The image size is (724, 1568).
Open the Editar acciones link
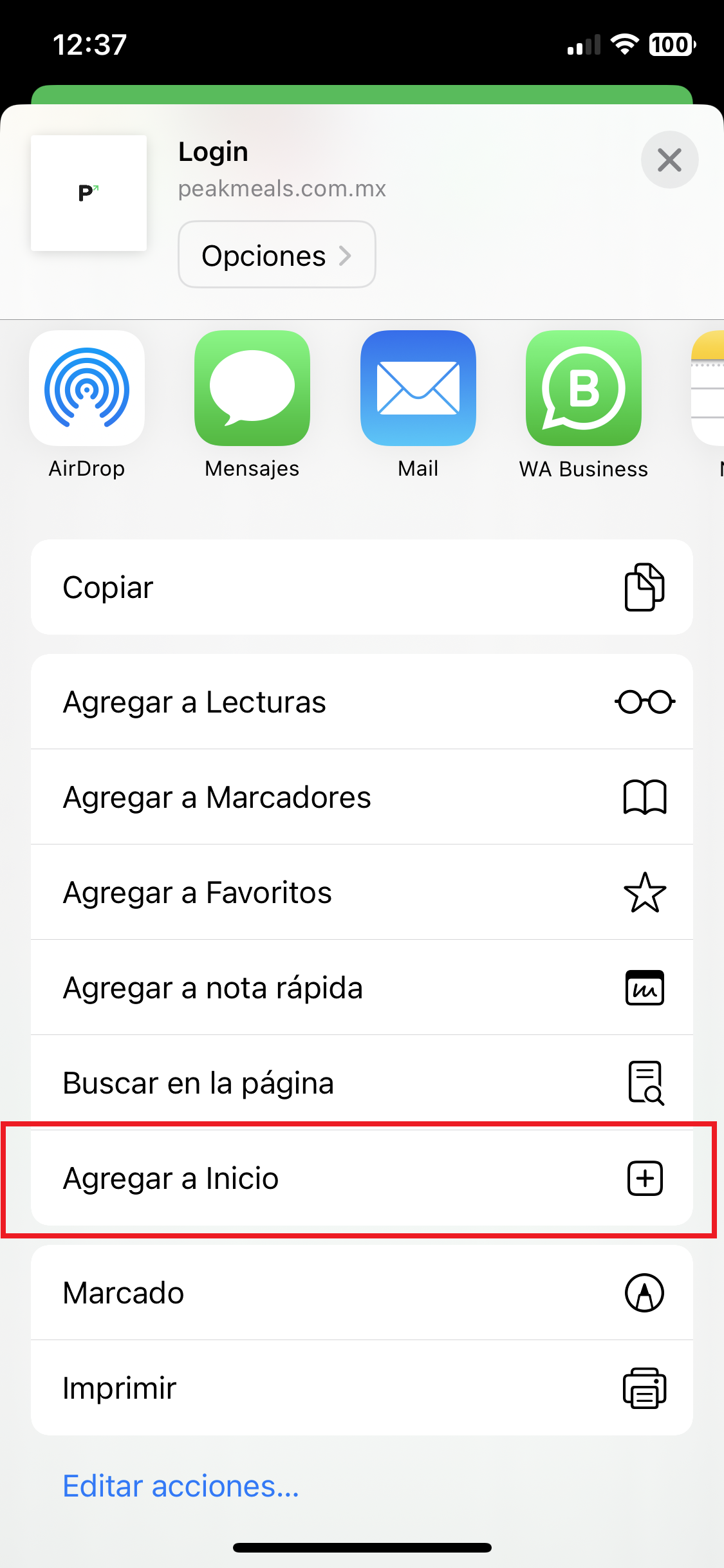pyautogui.click(x=181, y=1486)
